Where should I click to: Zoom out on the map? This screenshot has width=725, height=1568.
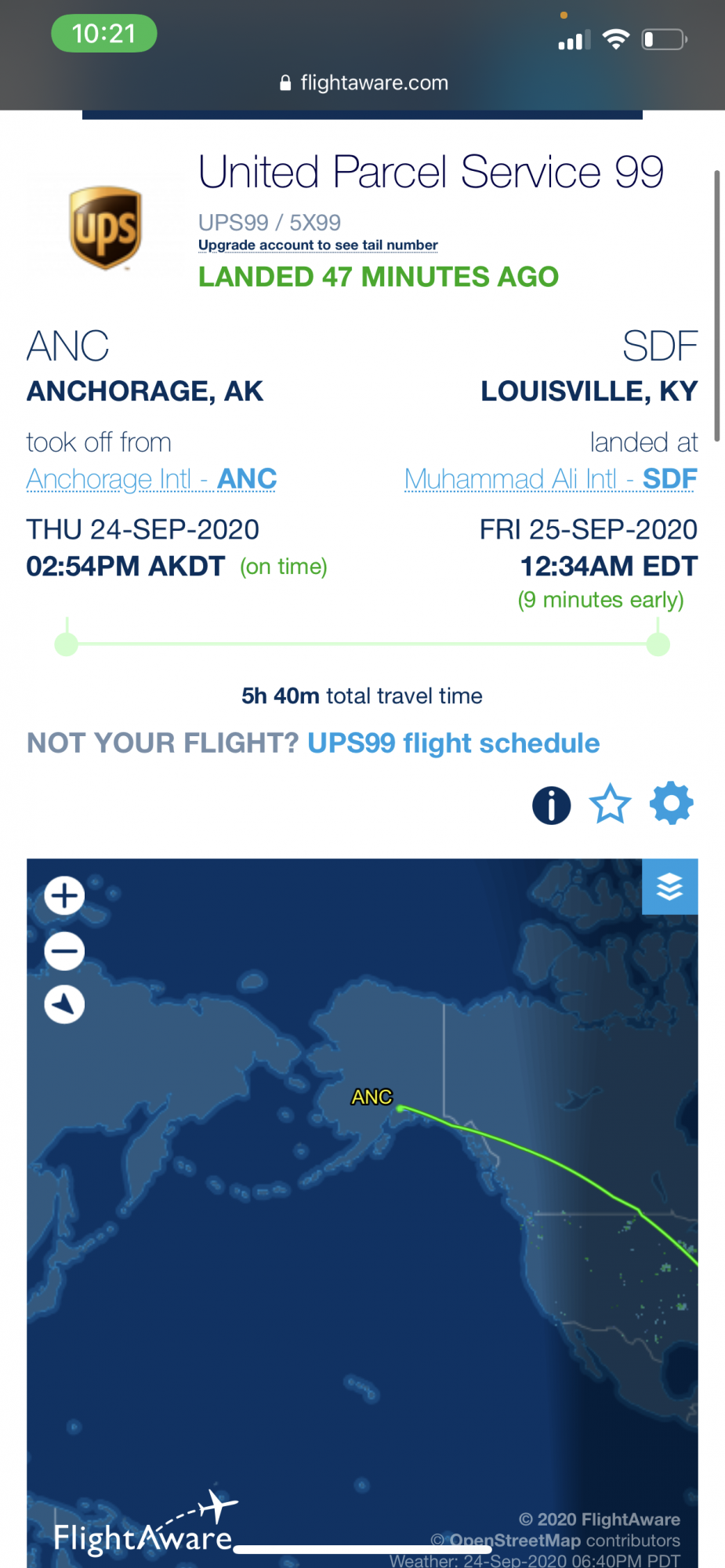pyautogui.click(x=64, y=952)
